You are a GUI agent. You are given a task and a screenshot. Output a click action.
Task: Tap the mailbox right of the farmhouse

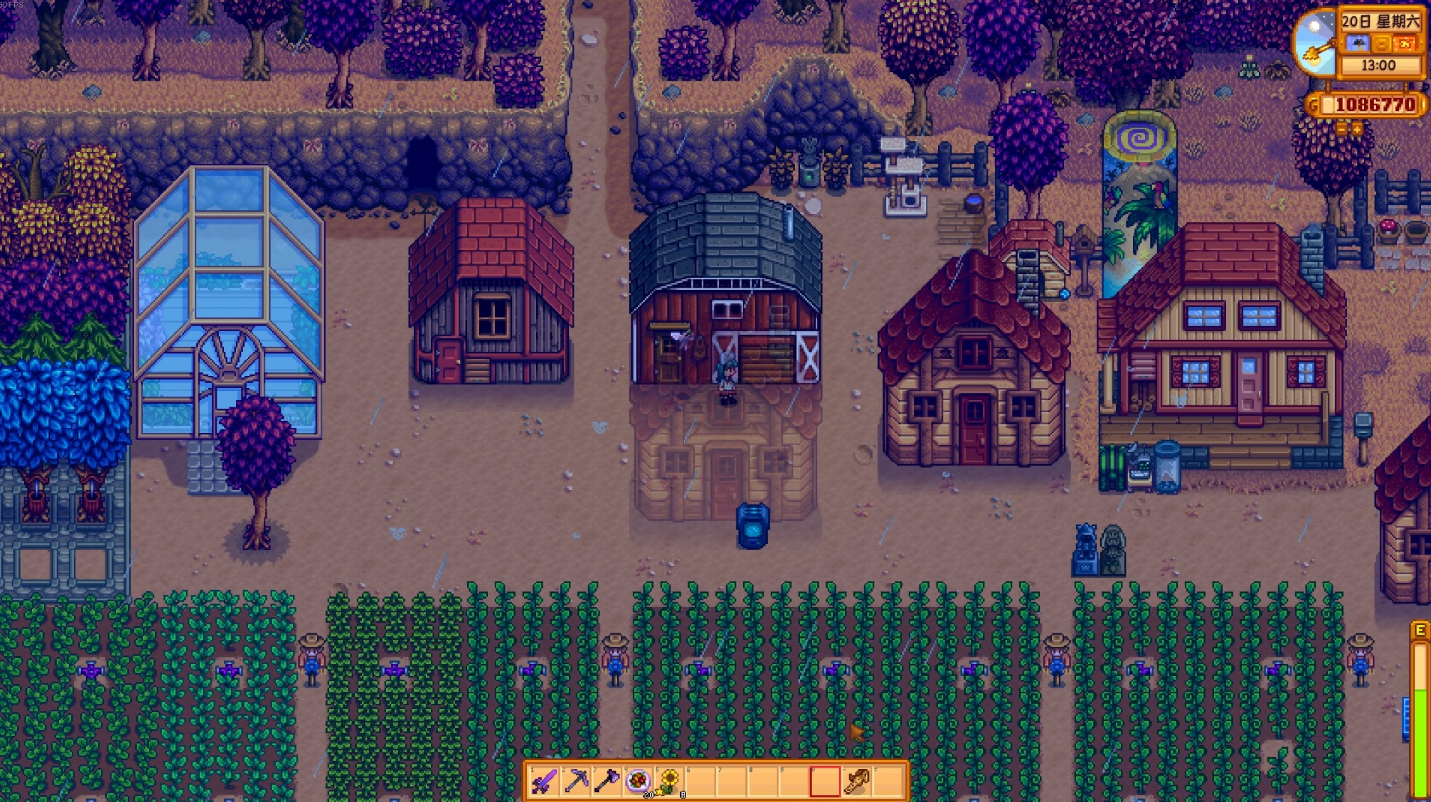(1362, 425)
